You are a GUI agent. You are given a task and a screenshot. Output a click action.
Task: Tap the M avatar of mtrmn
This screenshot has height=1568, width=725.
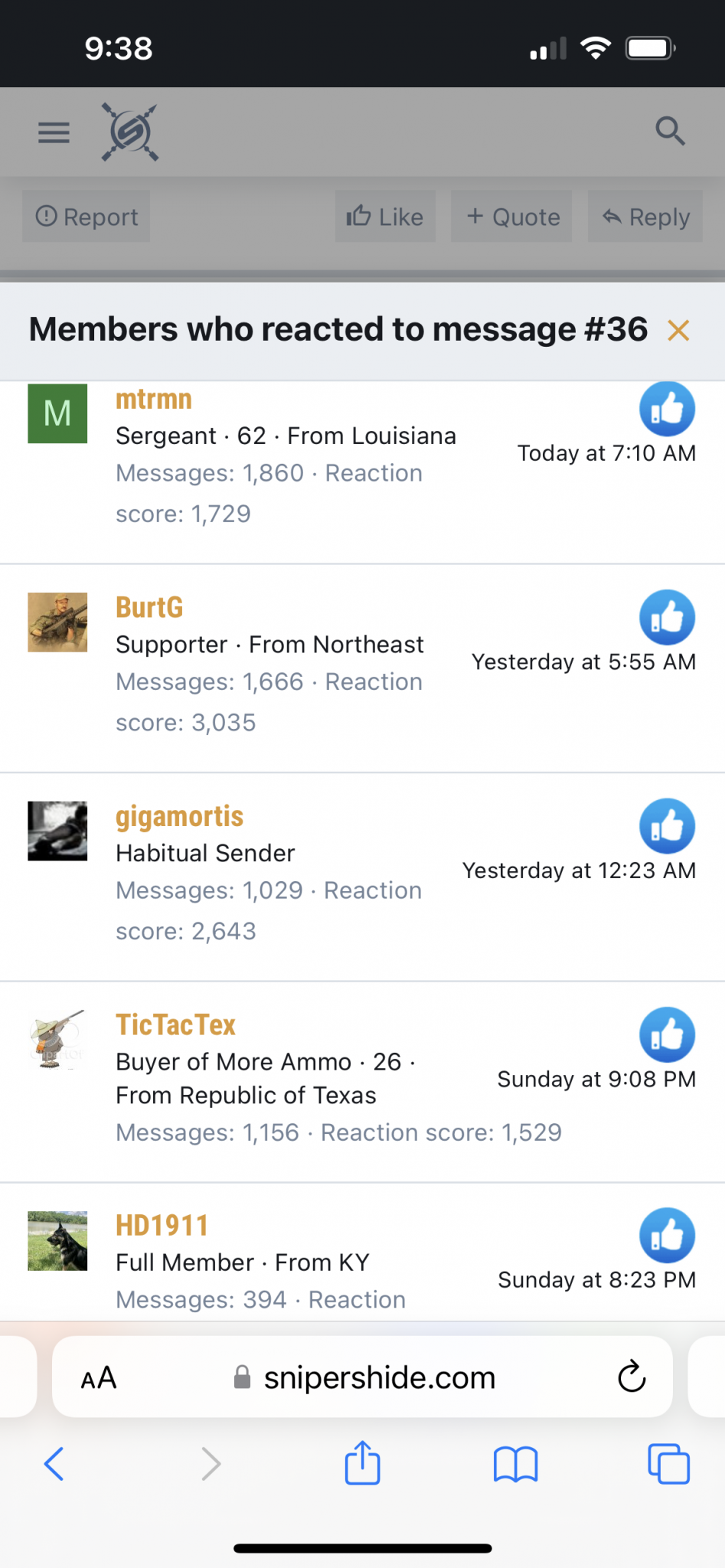point(57,413)
